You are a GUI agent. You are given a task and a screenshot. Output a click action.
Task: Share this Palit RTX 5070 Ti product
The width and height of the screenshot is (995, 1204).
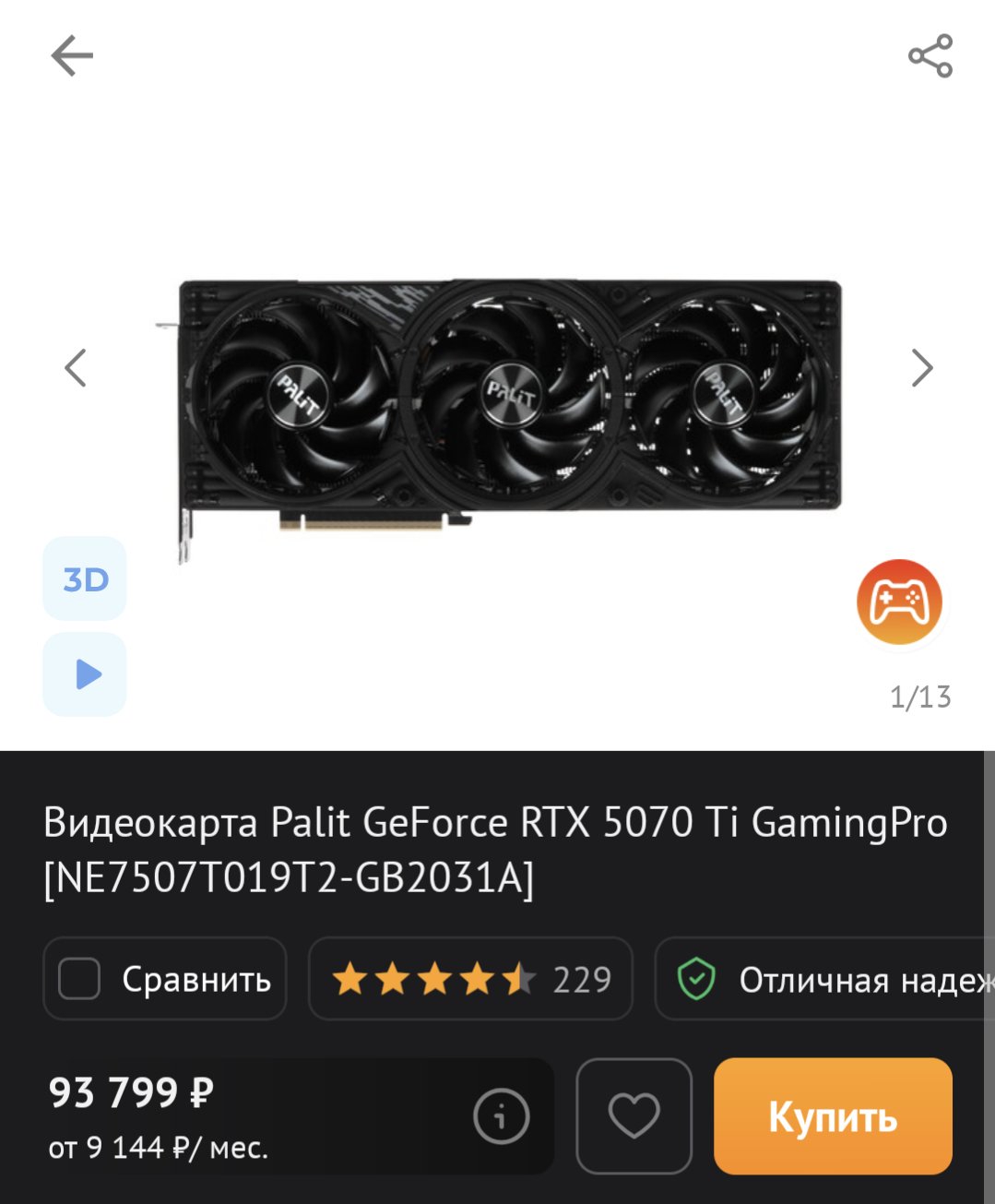coord(930,56)
